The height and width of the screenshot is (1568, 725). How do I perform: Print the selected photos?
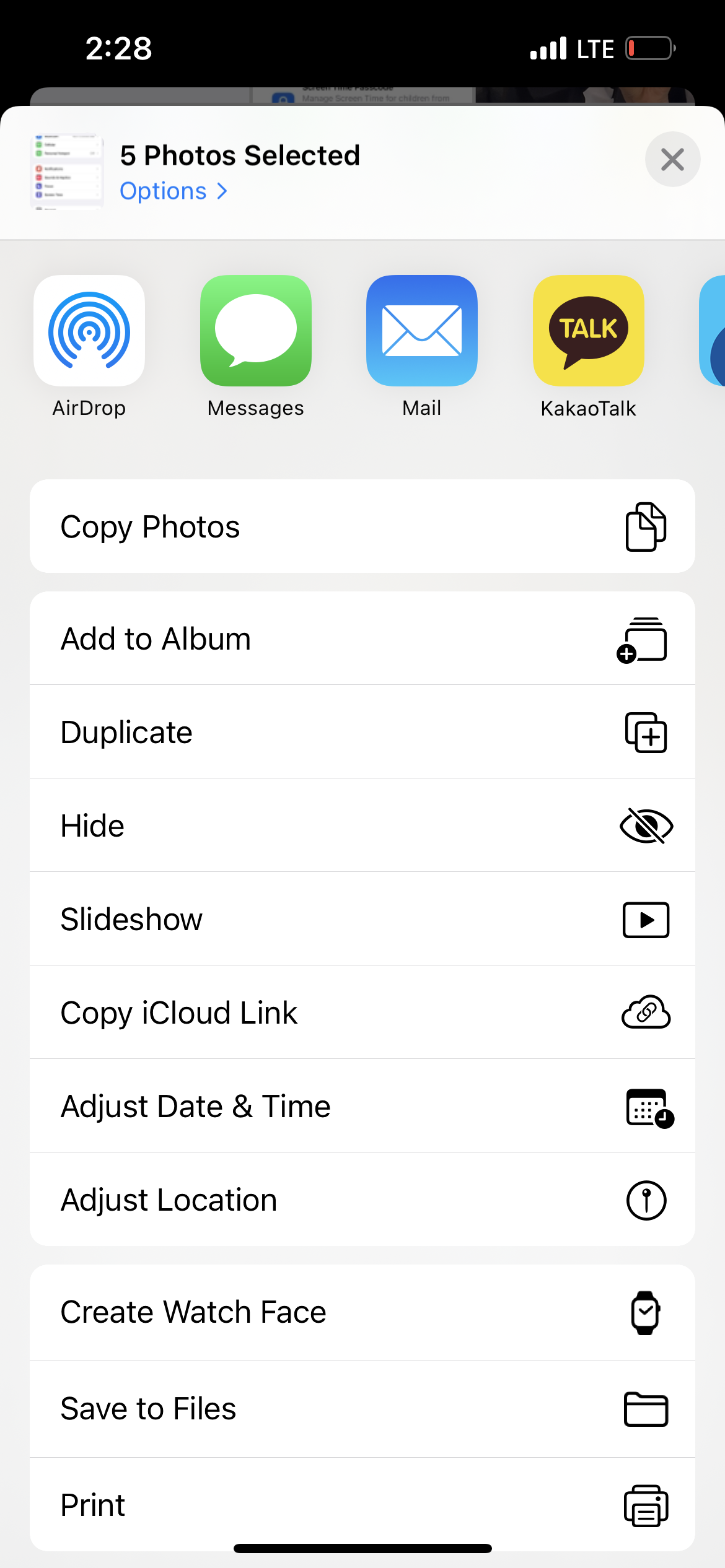[x=362, y=1505]
